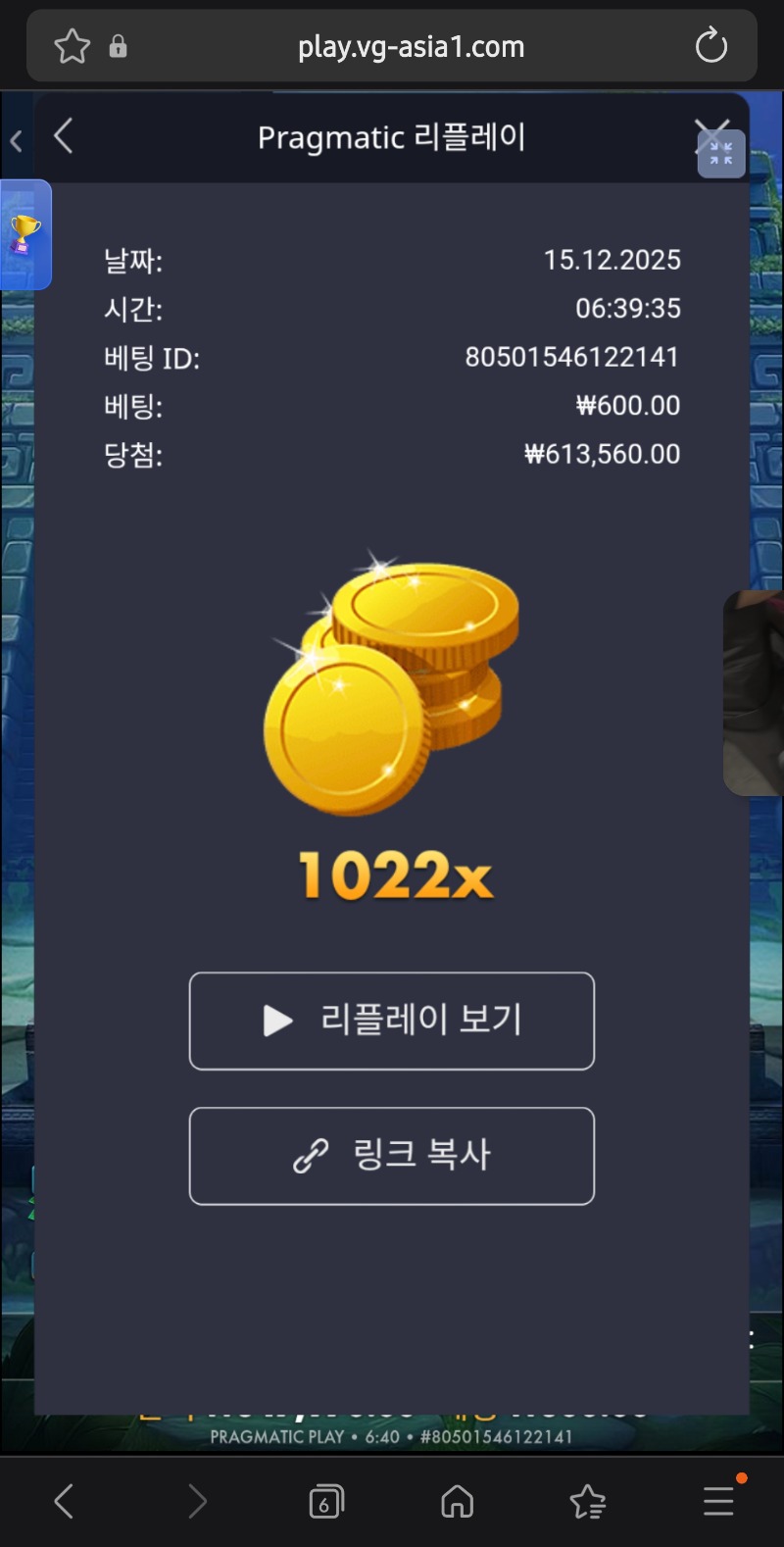The image size is (784, 1547).
Task: Go back from the Pragmatic 리플레이 panel
Action: click(65, 136)
